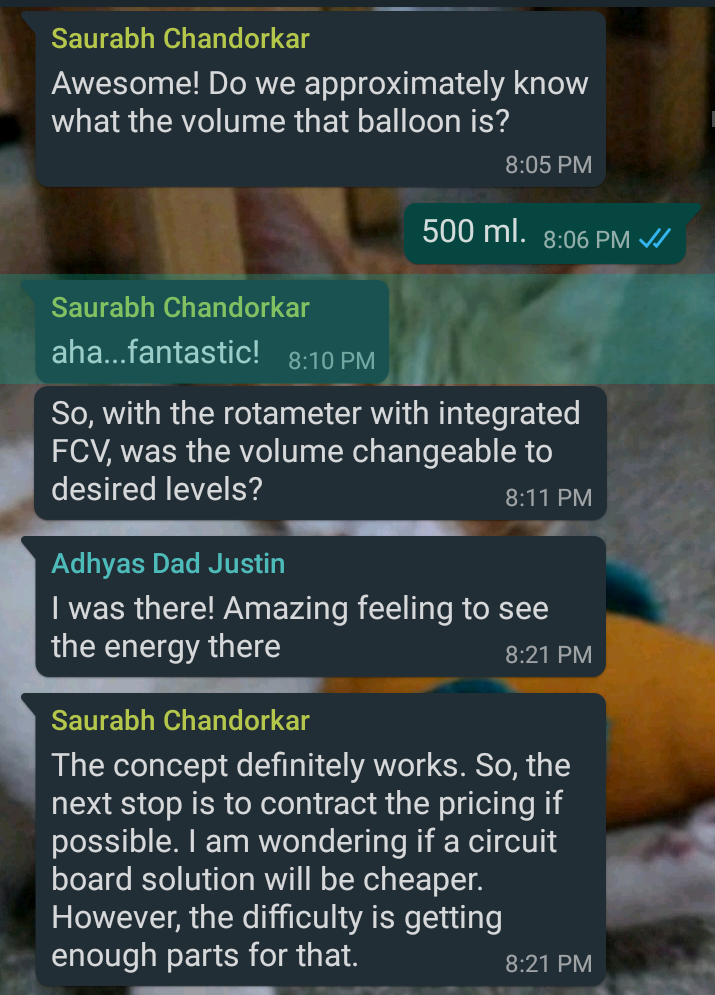This screenshot has width=715, height=995.
Task: Tap Saurabh Chandorkar's name above 'The concept' message
Action: coord(180,721)
